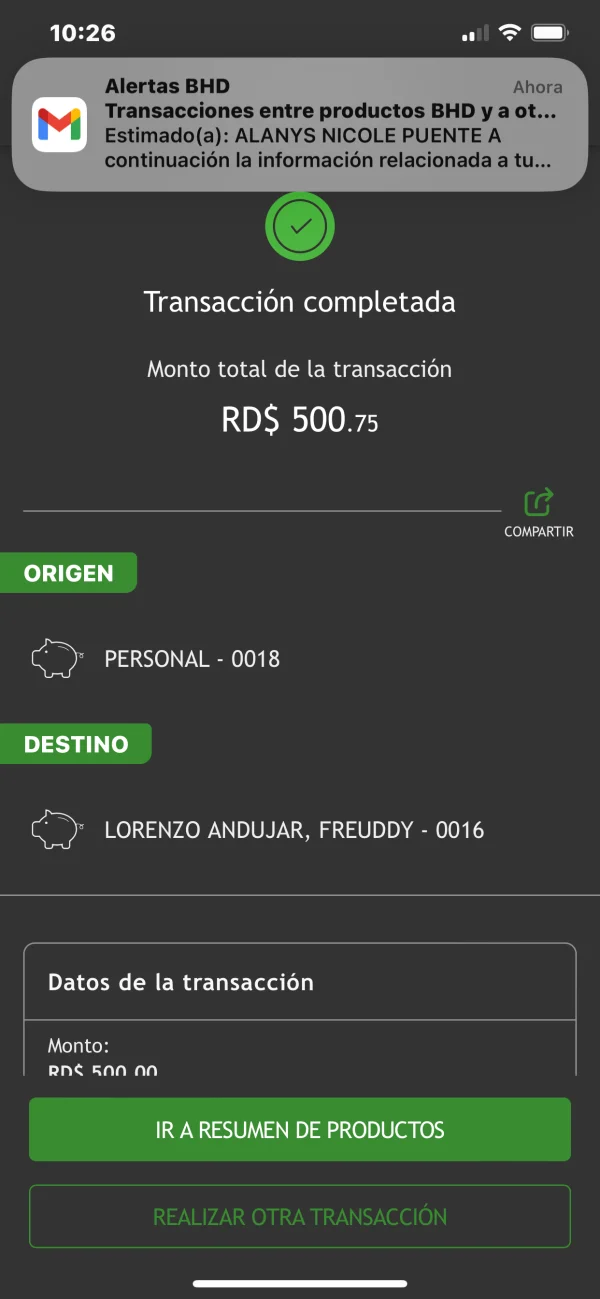Tap Realizar Otra Transacción button
The width and height of the screenshot is (600, 1299).
[300, 1216]
